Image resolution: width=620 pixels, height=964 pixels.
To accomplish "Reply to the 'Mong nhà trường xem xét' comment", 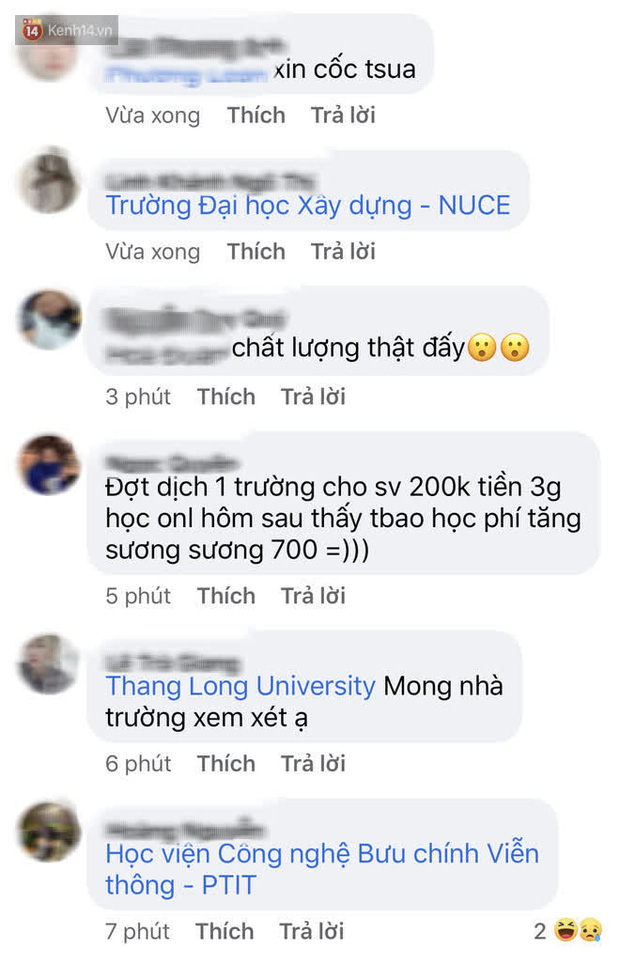I will coord(312,764).
